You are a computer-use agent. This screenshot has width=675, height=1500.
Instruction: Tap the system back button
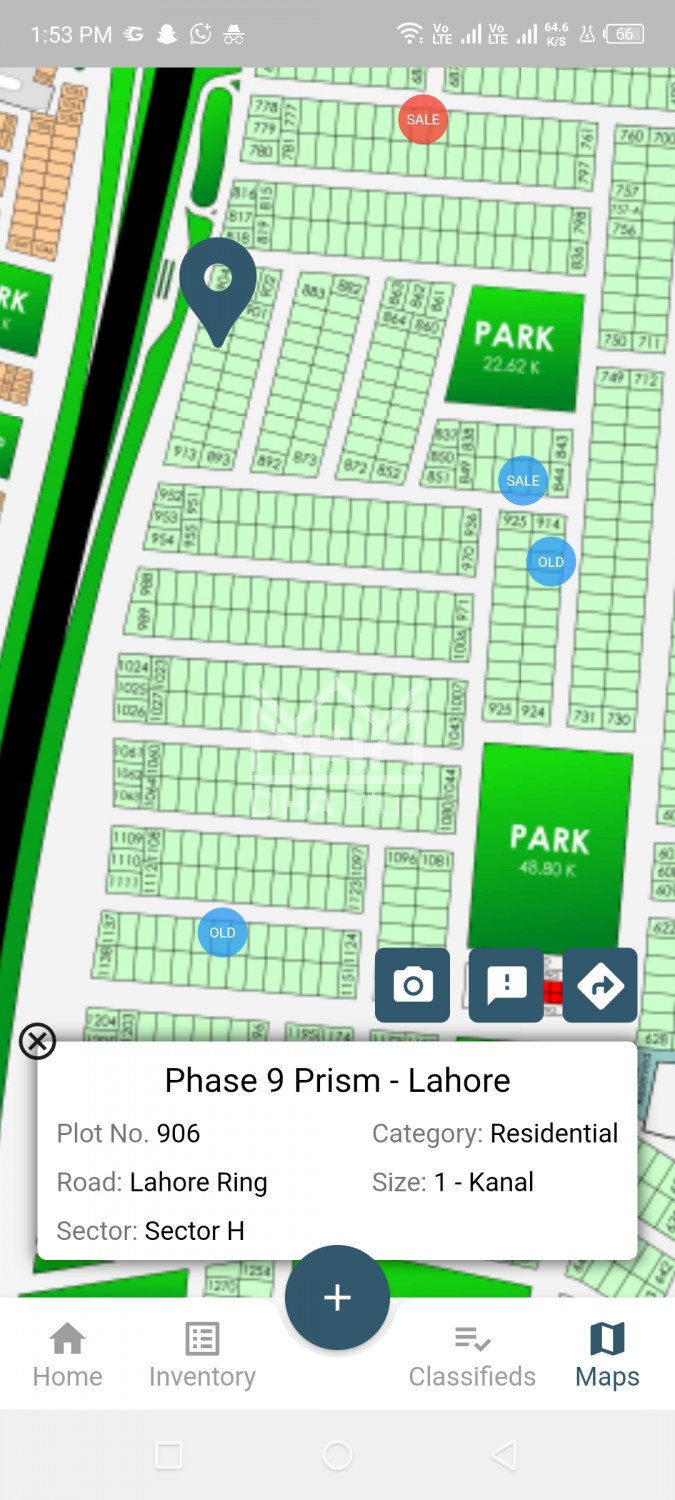(x=505, y=1455)
